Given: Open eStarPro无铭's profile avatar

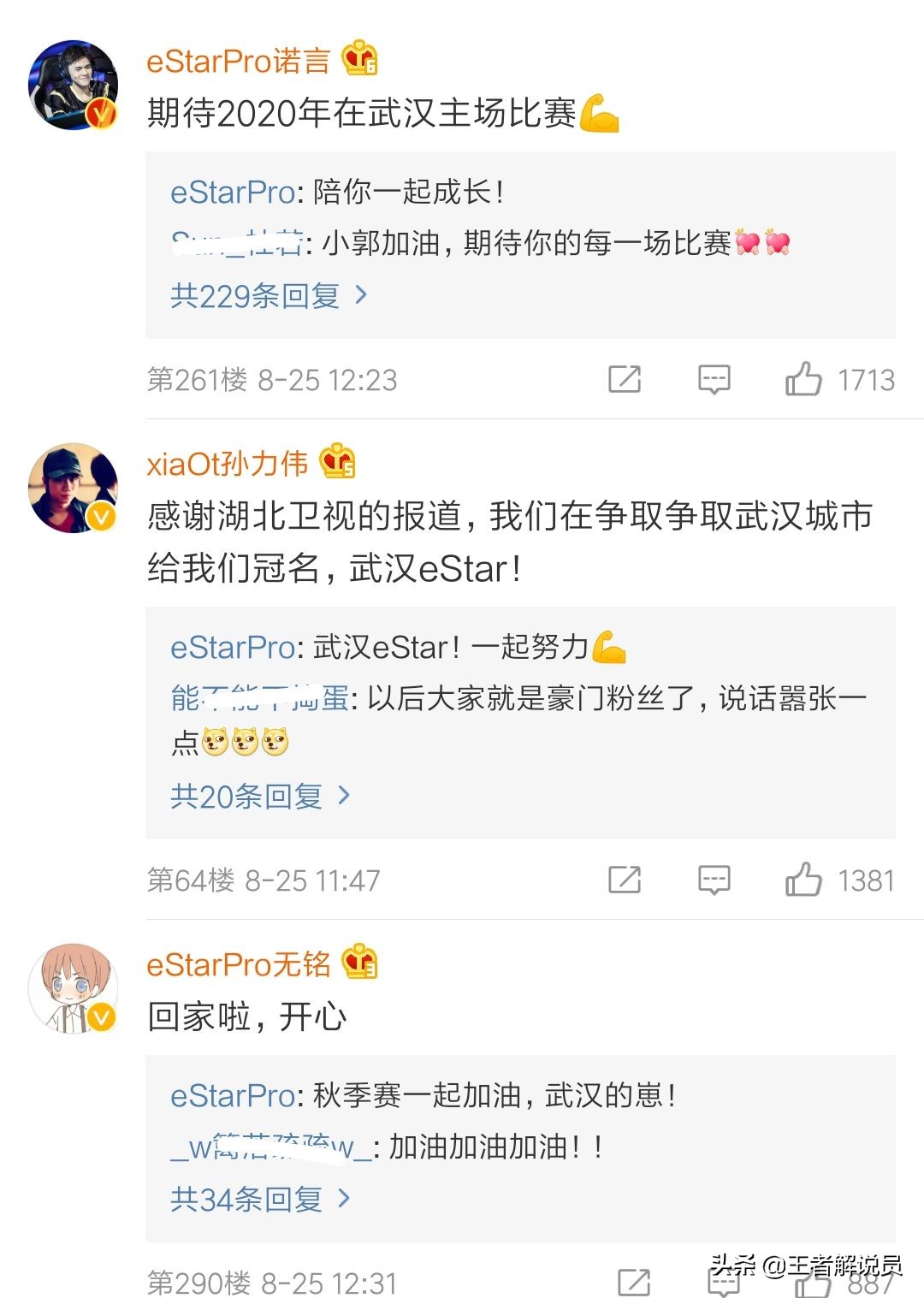Looking at the screenshot, I should (73, 988).
